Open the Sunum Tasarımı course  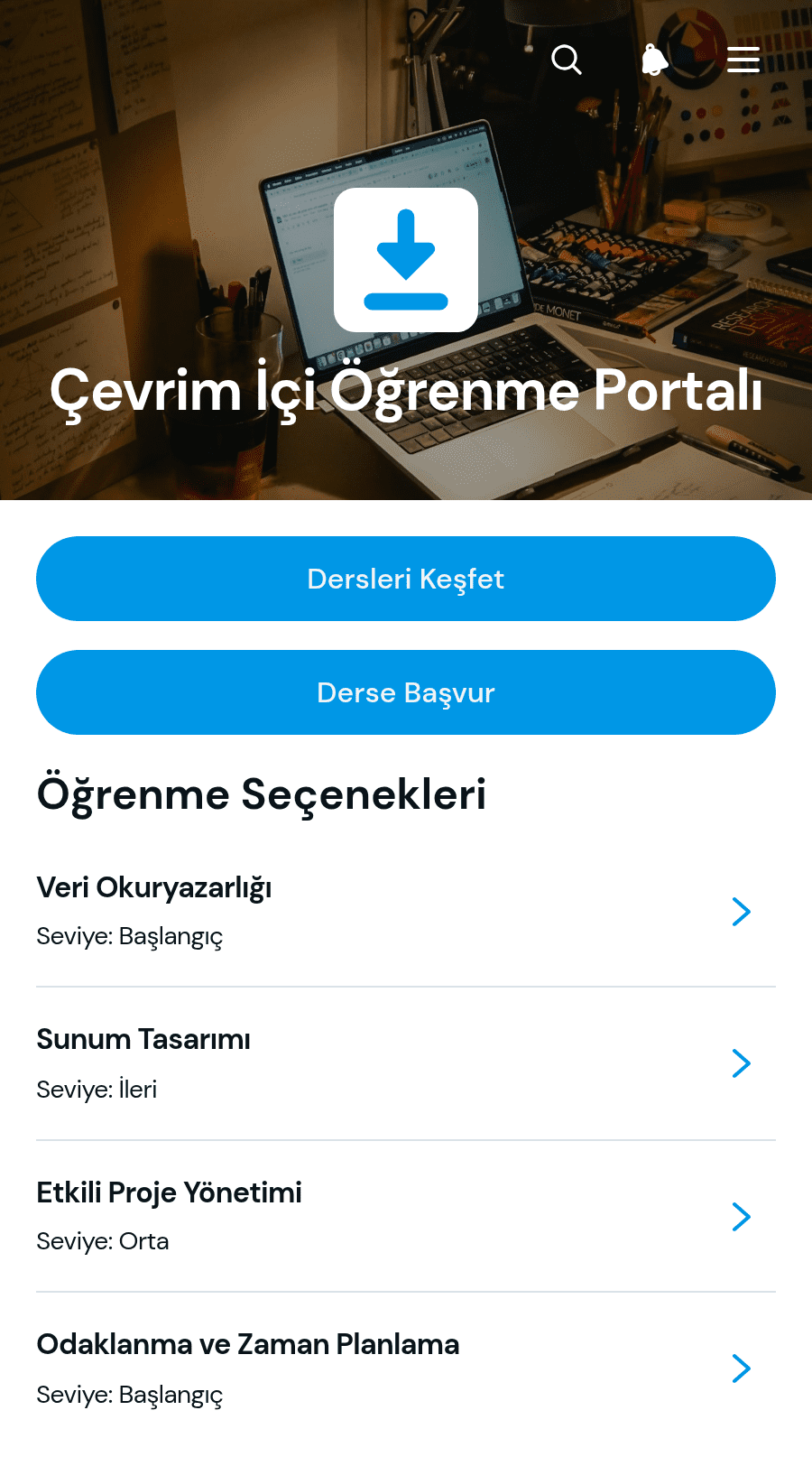click(x=406, y=1064)
